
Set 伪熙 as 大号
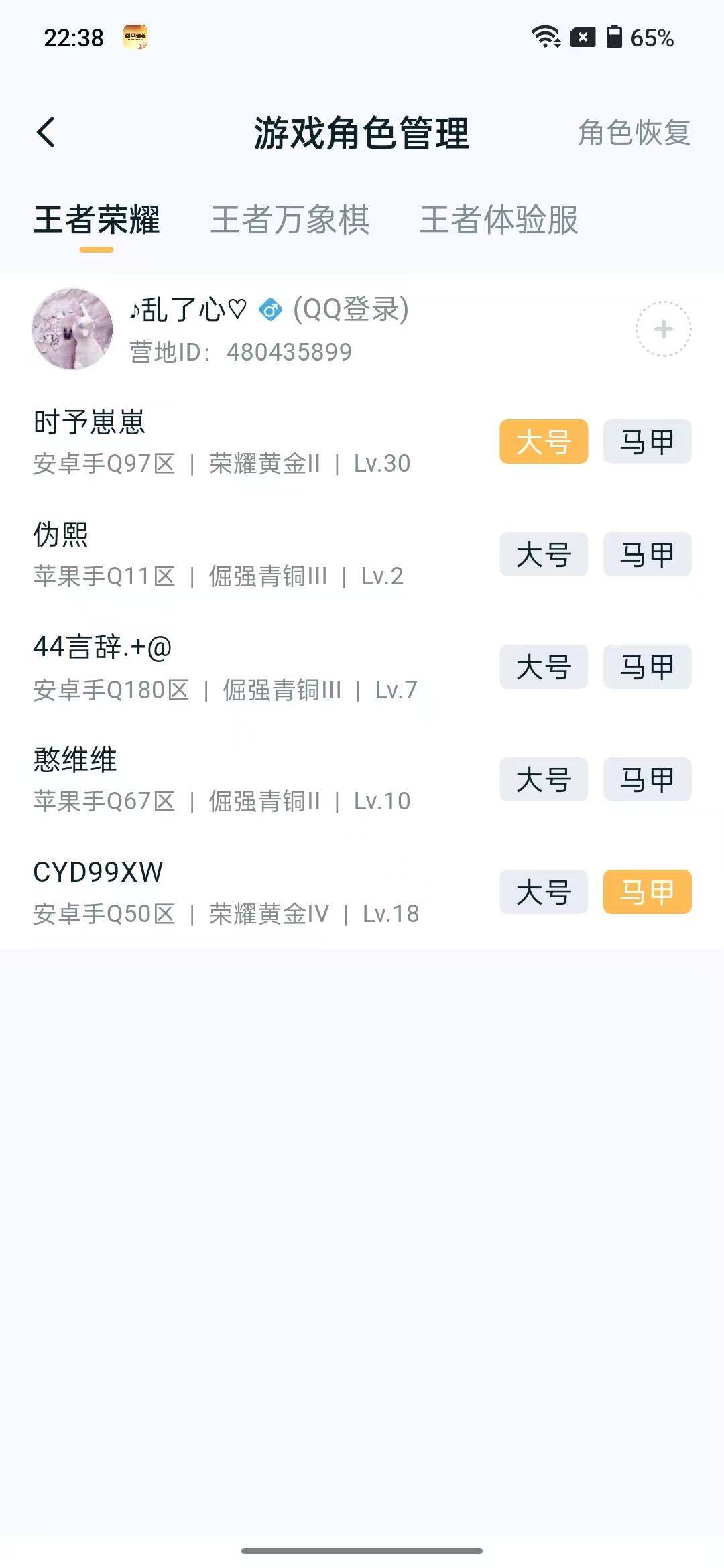[543, 554]
